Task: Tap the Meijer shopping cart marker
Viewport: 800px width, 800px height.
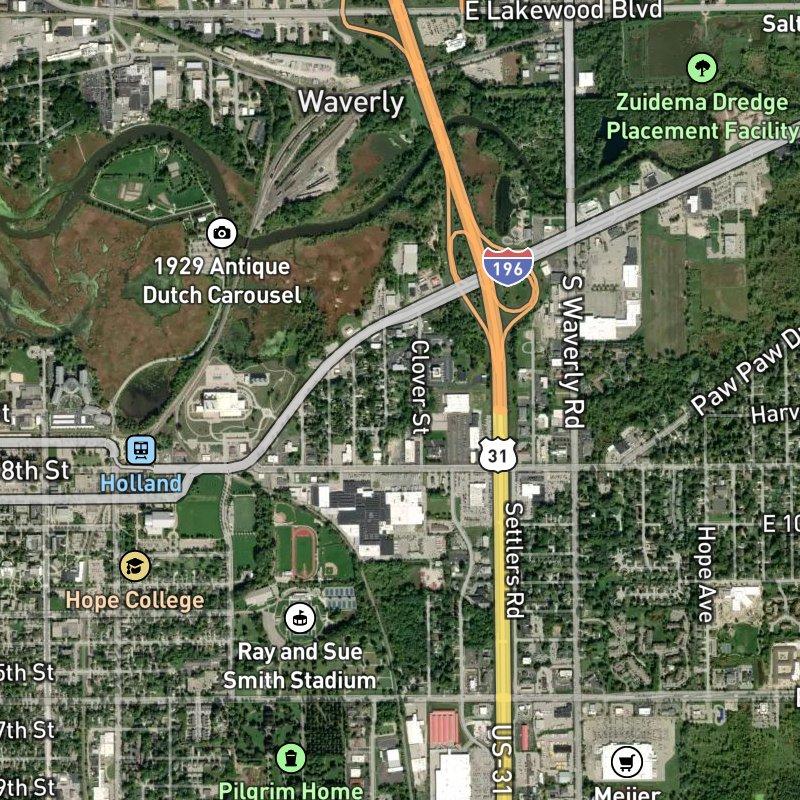Action: click(x=627, y=760)
